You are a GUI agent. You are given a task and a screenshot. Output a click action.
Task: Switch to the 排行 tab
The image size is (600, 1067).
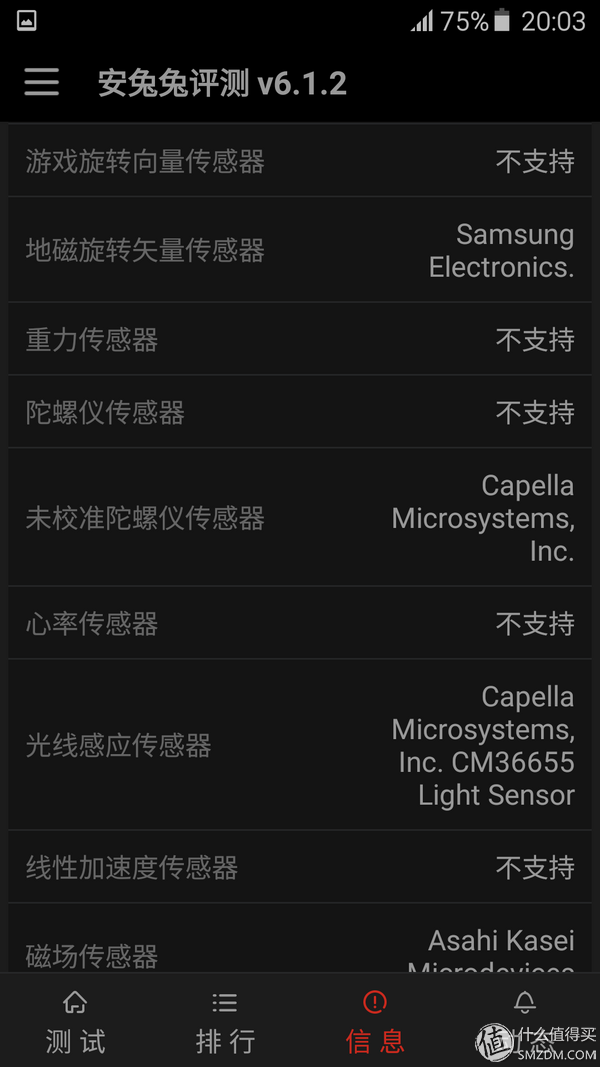pyautogui.click(x=225, y=1020)
